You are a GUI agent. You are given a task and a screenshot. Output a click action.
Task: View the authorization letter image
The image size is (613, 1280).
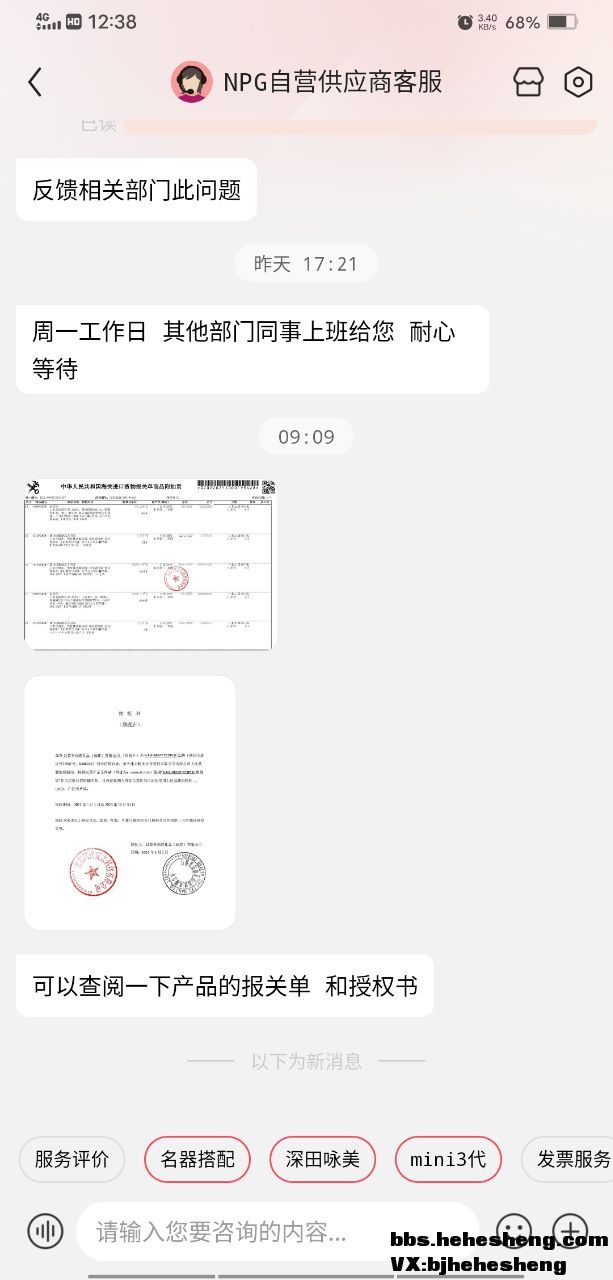(x=130, y=802)
